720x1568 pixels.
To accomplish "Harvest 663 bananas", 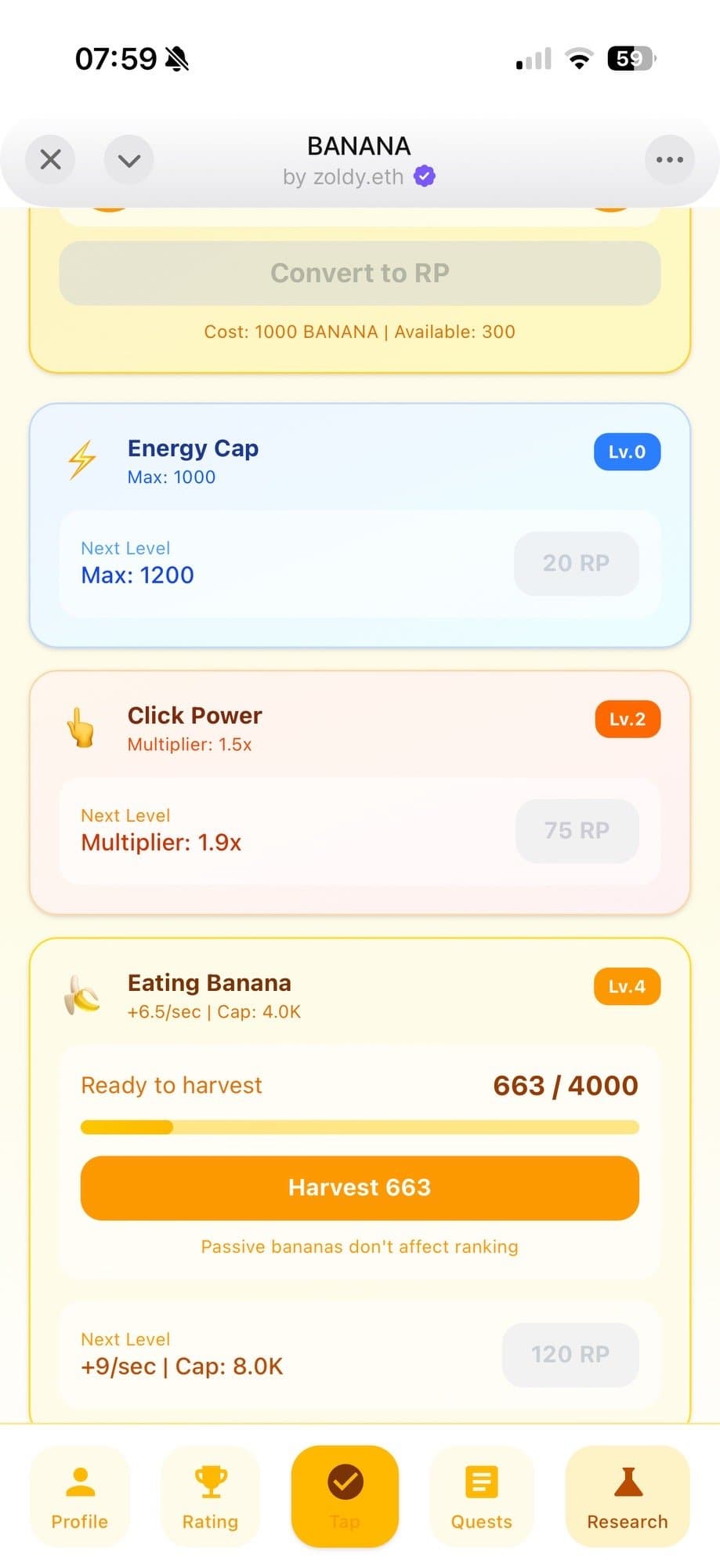I will (x=360, y=1187).
